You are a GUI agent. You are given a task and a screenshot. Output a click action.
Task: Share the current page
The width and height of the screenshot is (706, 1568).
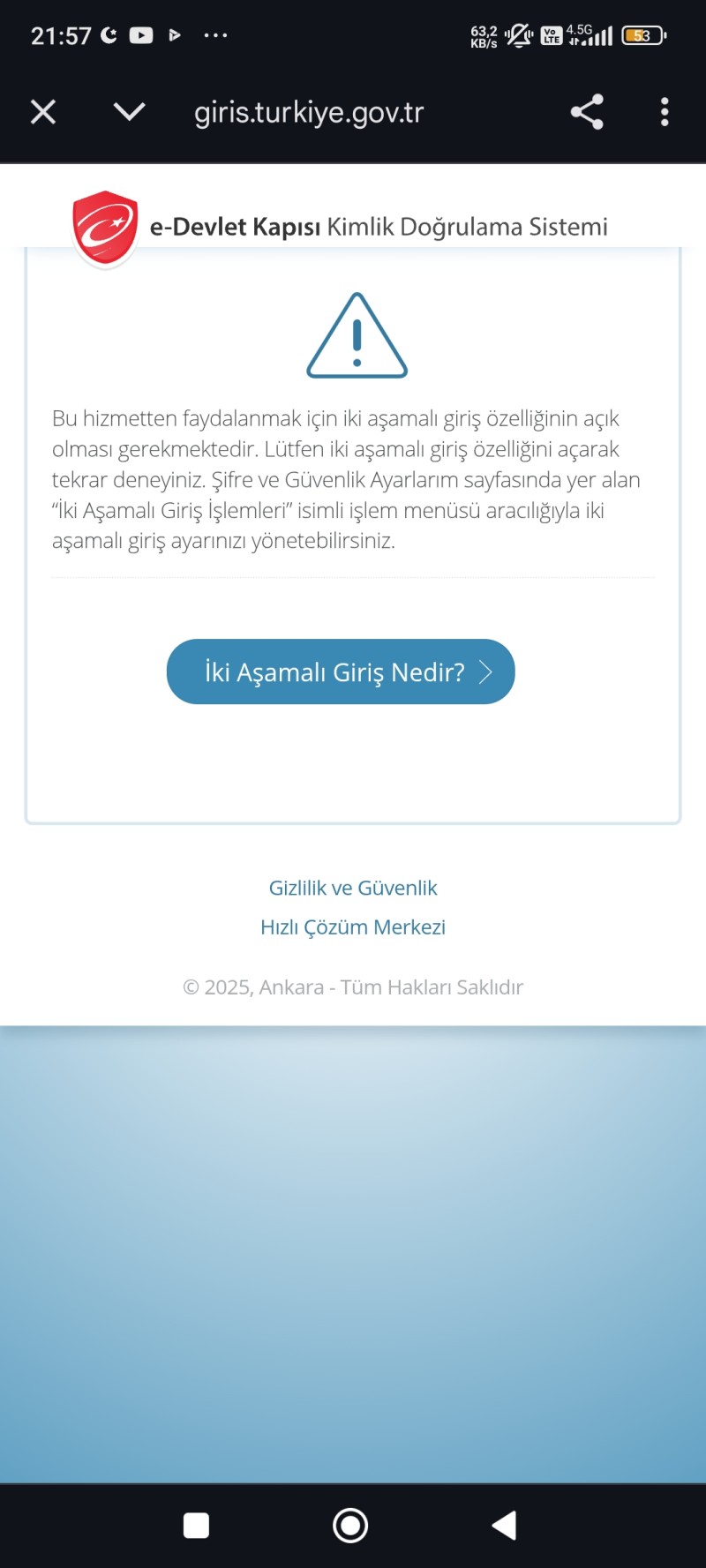[587, 112]
